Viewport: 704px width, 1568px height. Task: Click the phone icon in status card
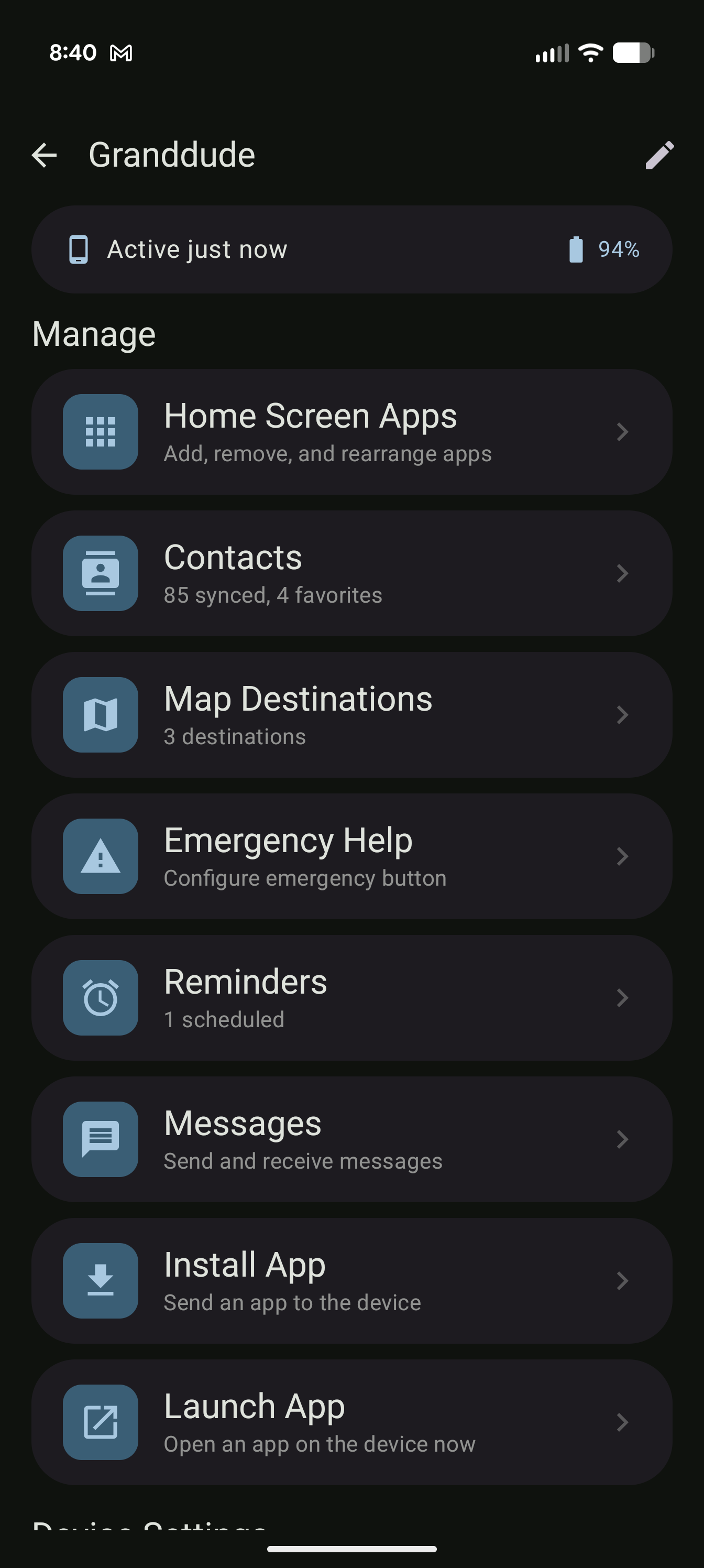(80, 248)
